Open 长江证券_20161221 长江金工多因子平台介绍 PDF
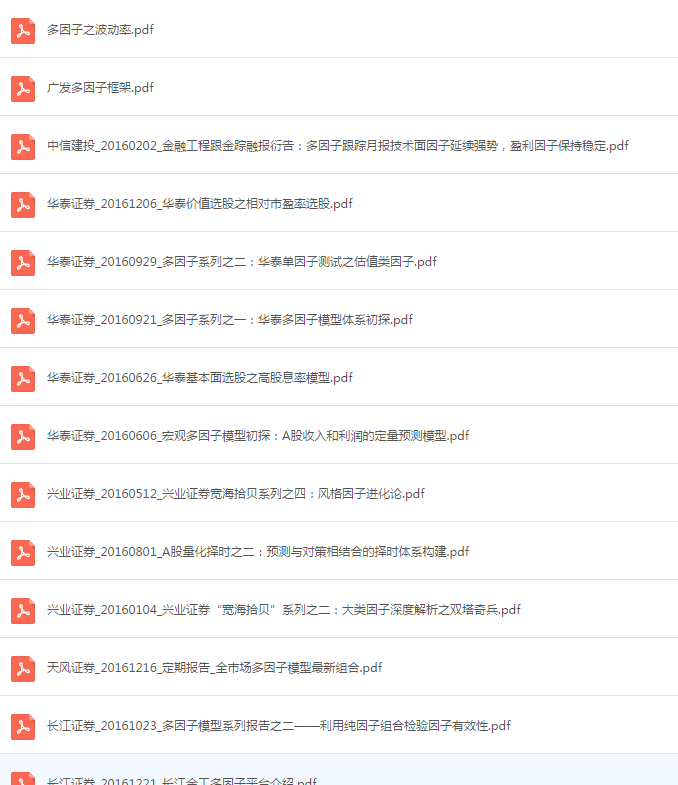Viewport: 678px width, 785px height. click(181, 780)
